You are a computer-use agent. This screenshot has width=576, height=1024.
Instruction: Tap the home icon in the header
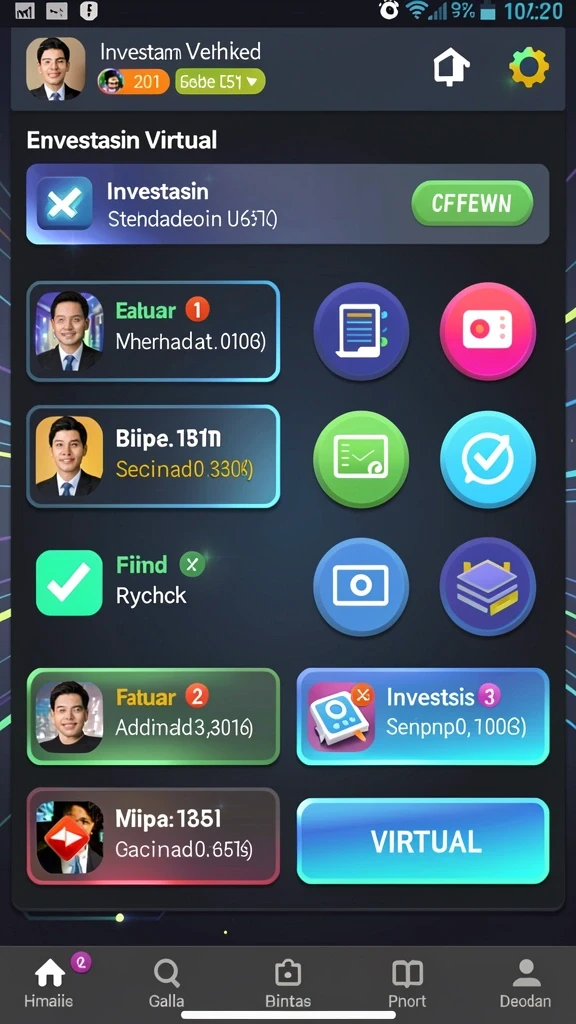(452, 67)
